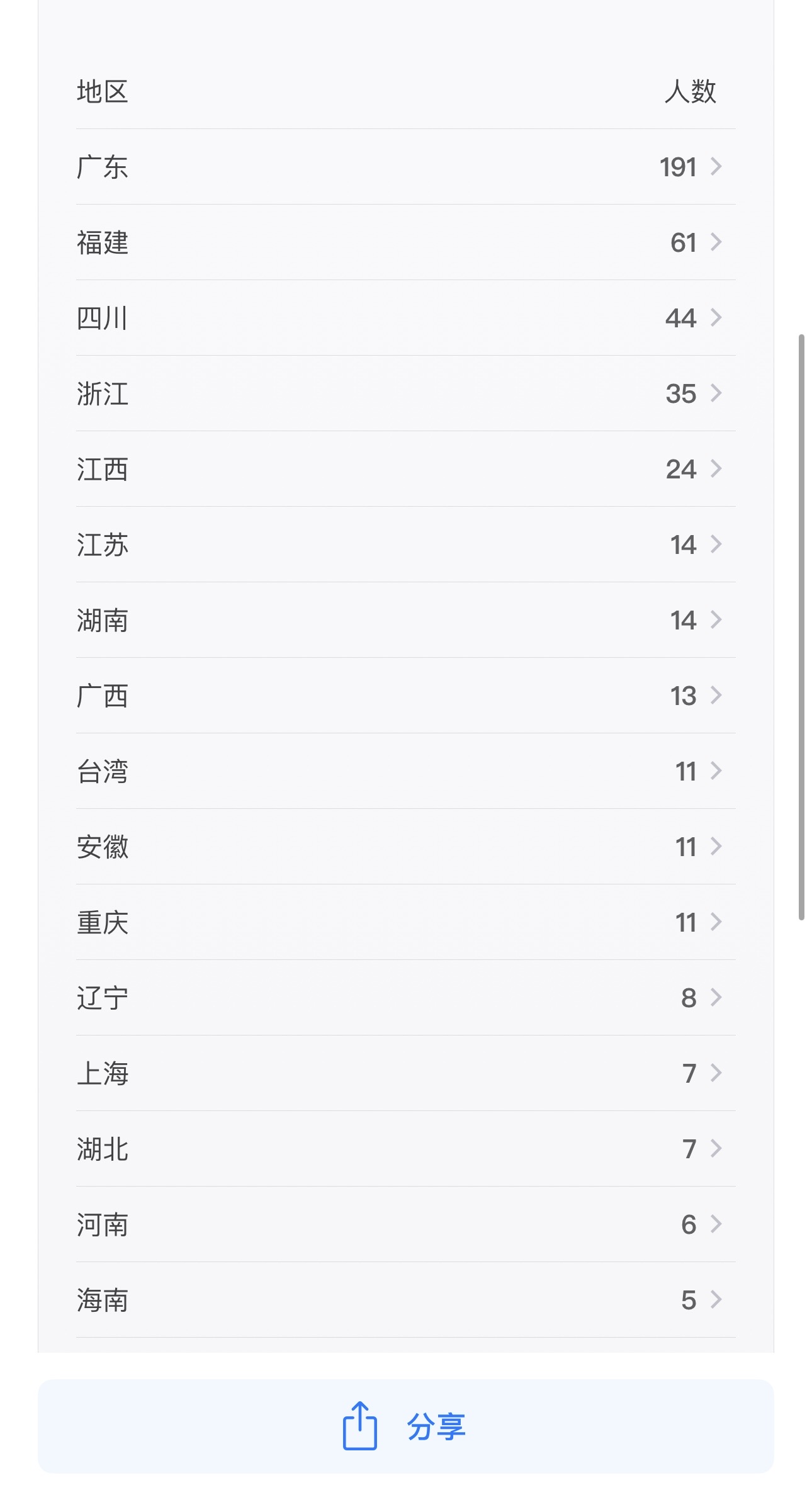View people from 江苏
Image resolution: width=812 pixels, height=1490 pixels.
(x=405, y=545)
